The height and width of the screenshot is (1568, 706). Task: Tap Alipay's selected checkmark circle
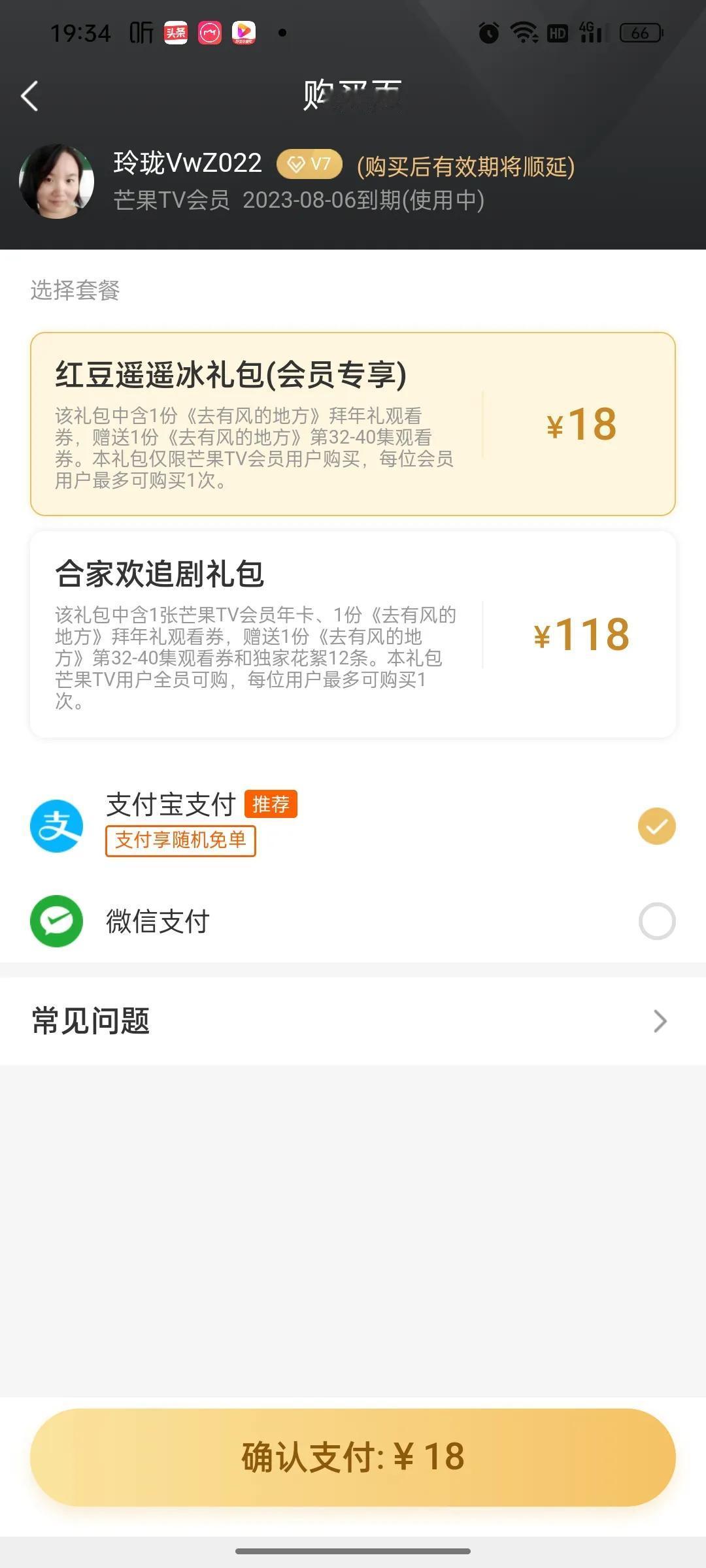[656, 825]
